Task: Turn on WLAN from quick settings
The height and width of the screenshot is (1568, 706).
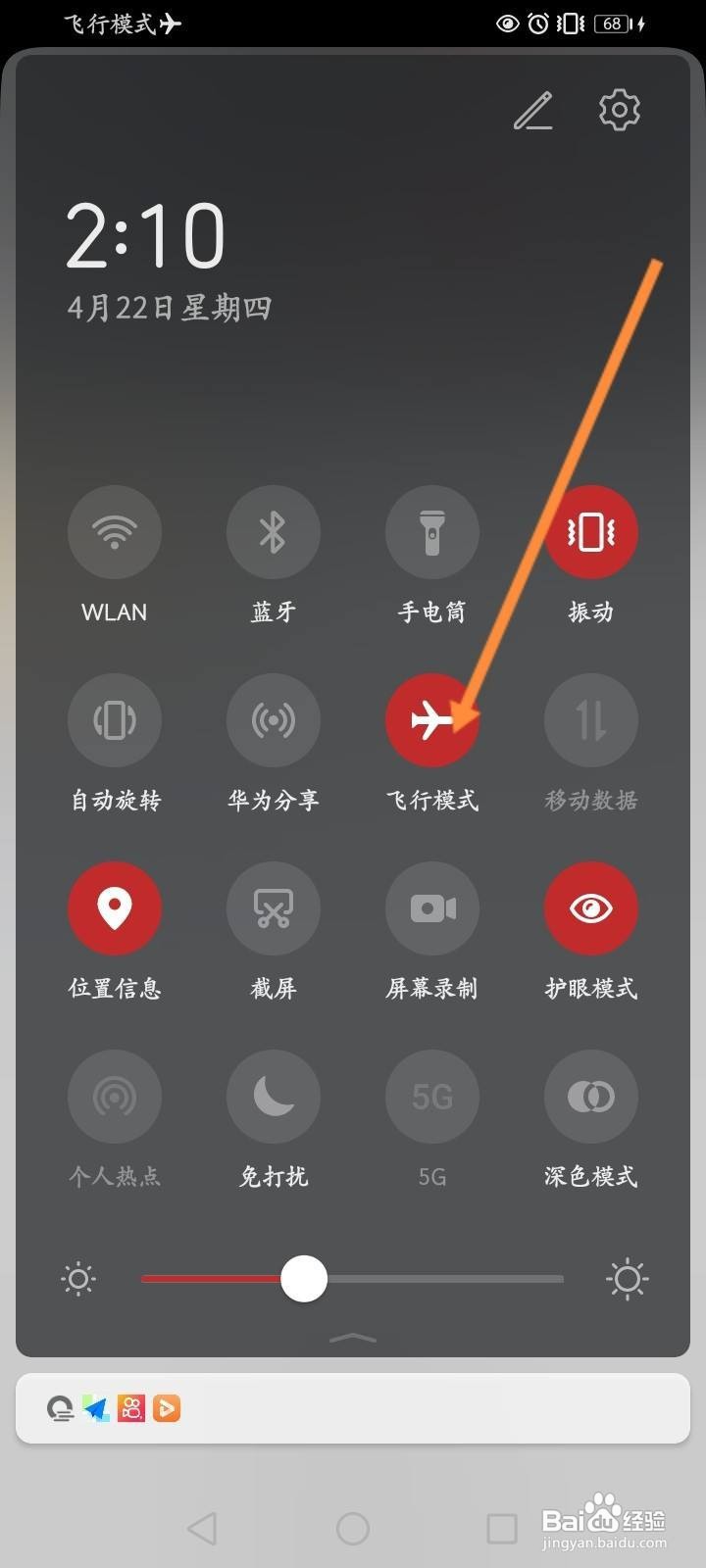Action: tap(115, 532)
